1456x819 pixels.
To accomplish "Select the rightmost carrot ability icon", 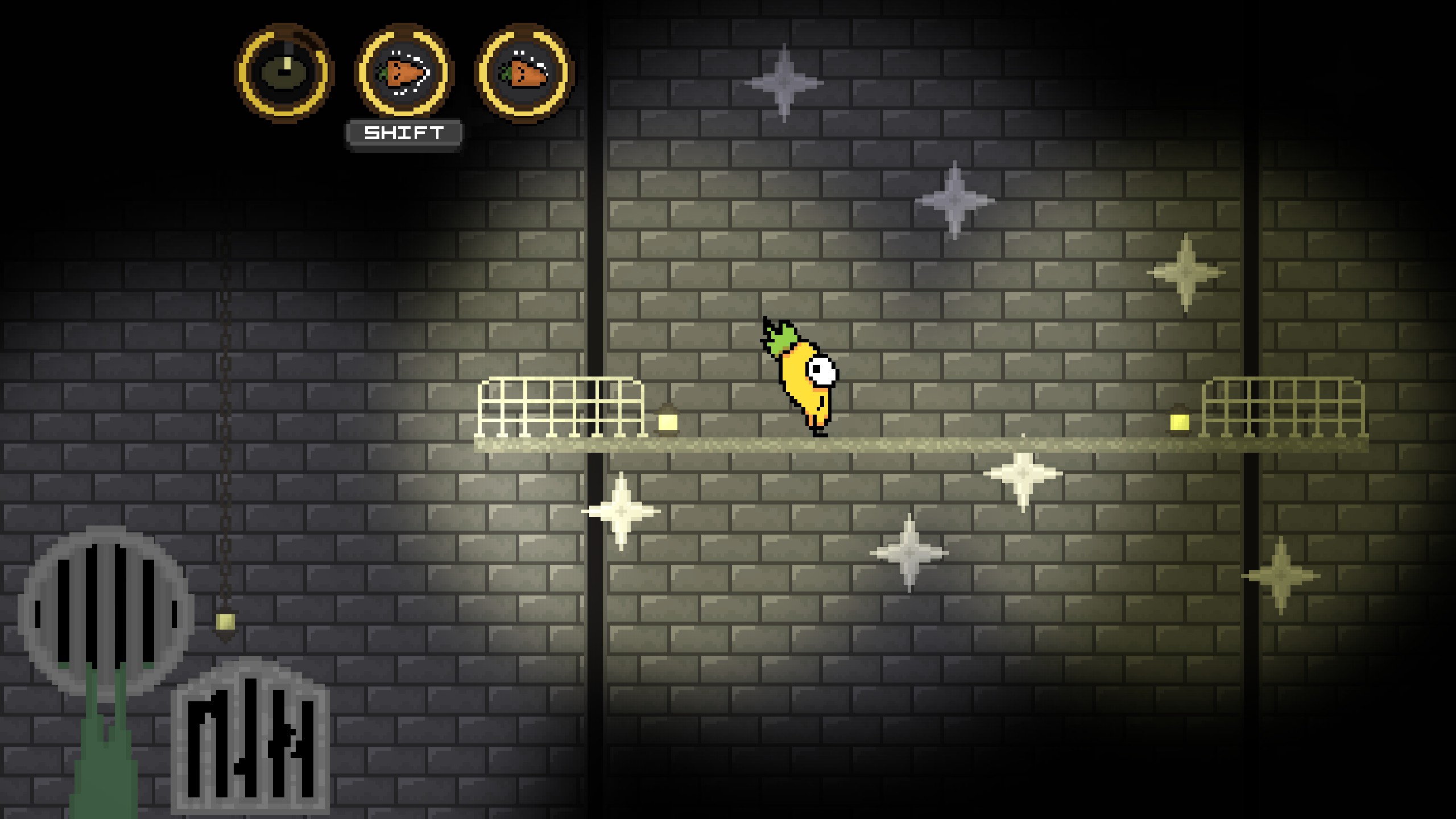I will pyautogui.click(x=524, y=73).
